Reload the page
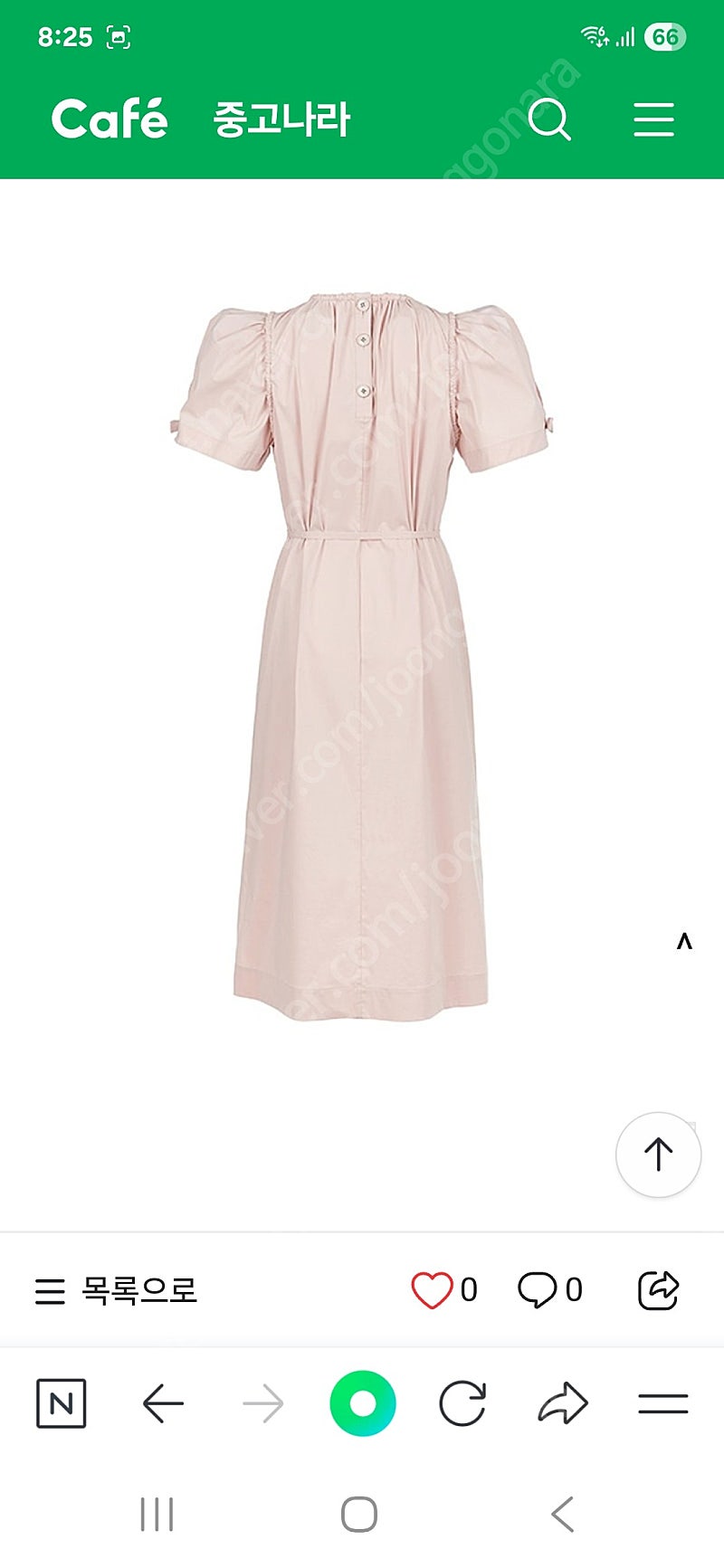Image resolution: width=724 pixels, height=1568 pixels. coord(462,1404)
